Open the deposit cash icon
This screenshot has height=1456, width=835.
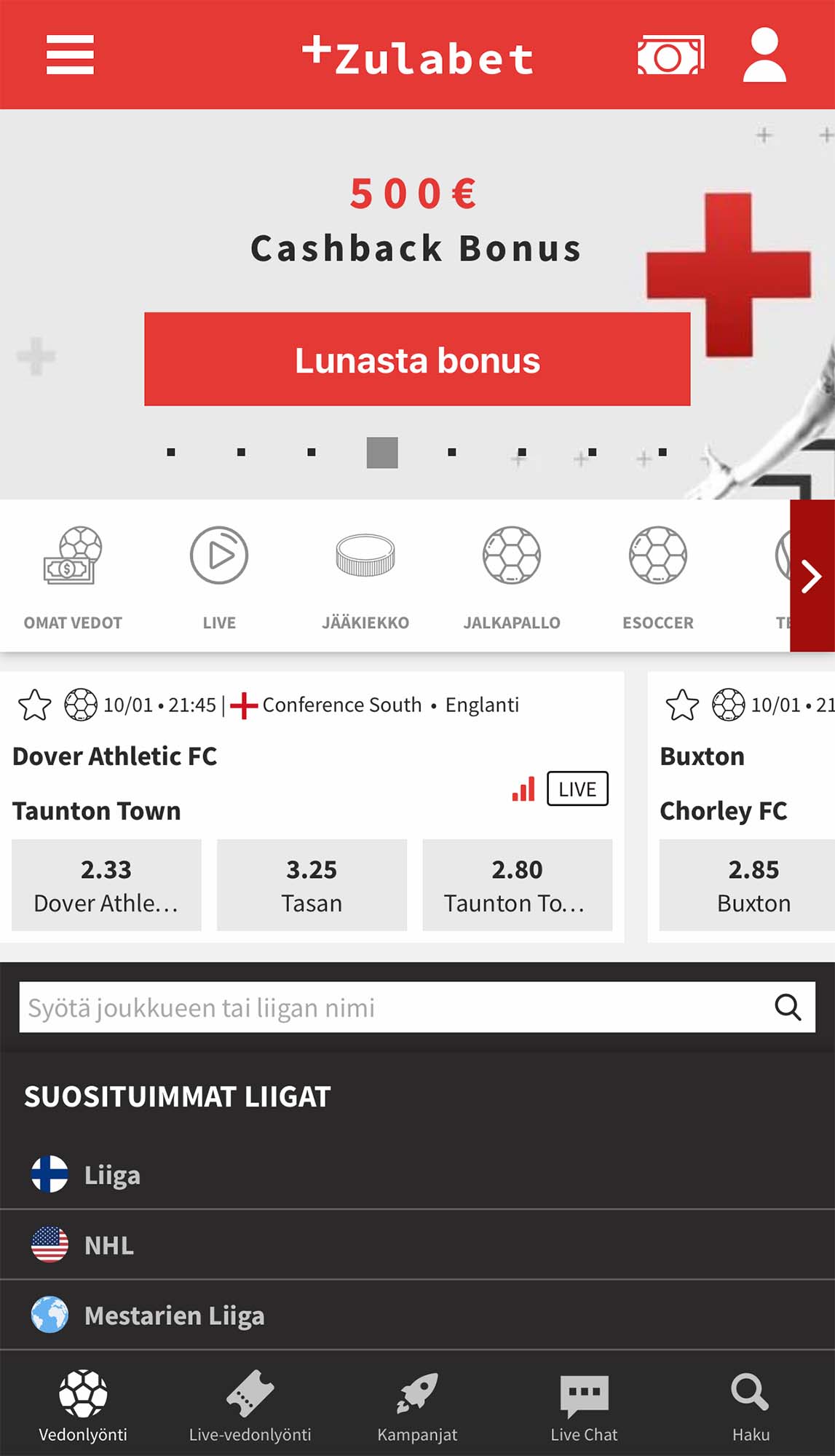click(670, 55)
